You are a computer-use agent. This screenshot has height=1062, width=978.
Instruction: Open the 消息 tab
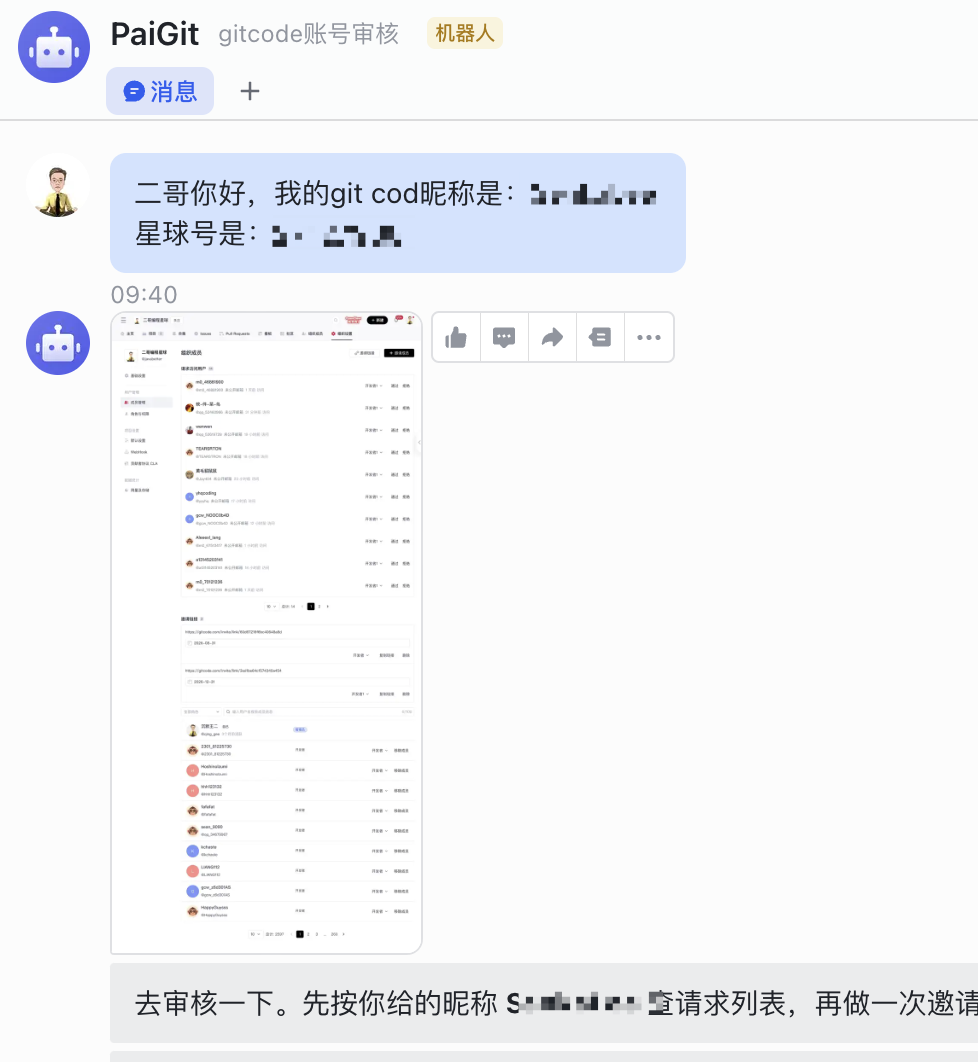pyautogui.click(x=160, y=92)
